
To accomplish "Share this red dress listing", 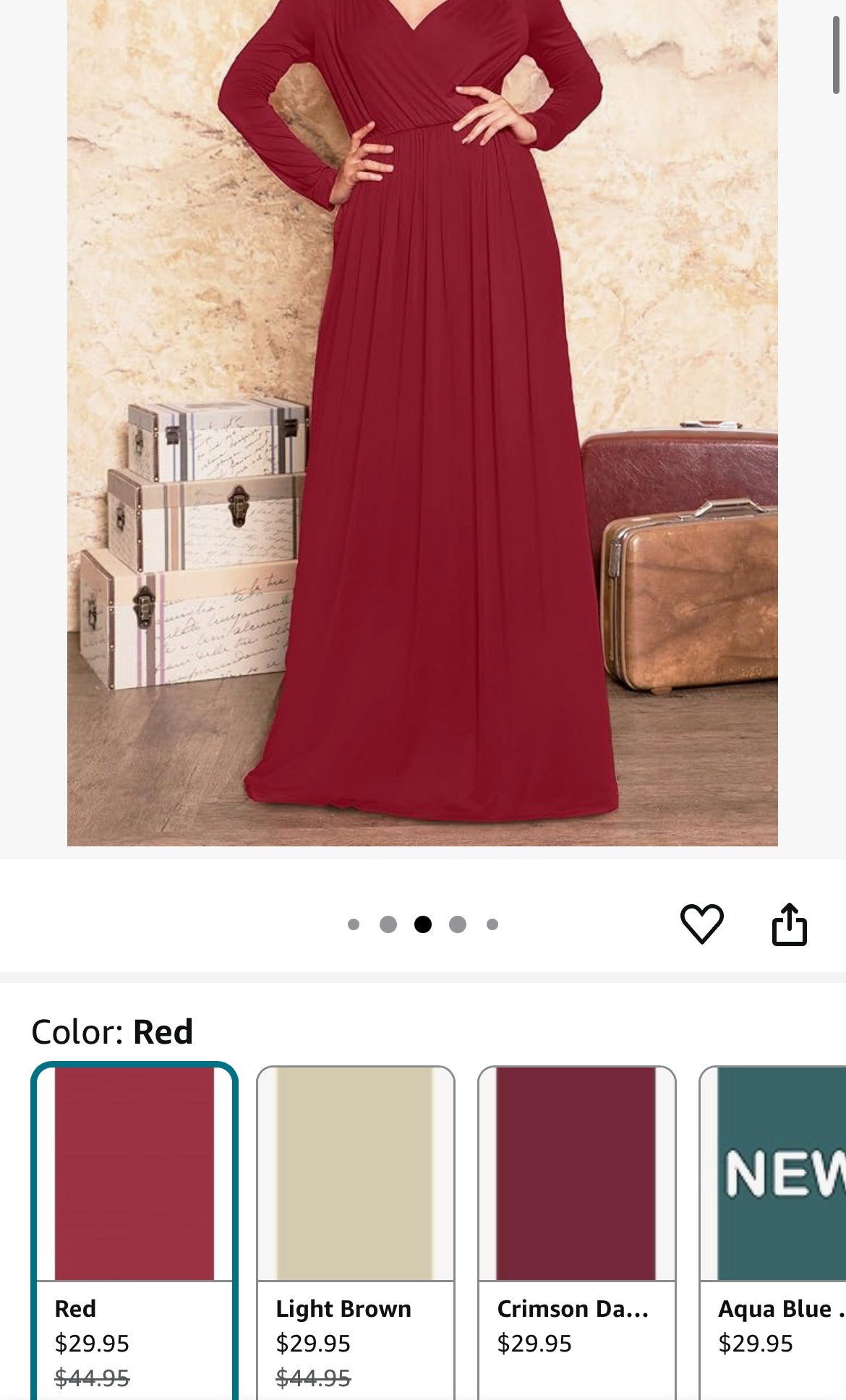I will (x=789, y=924).
